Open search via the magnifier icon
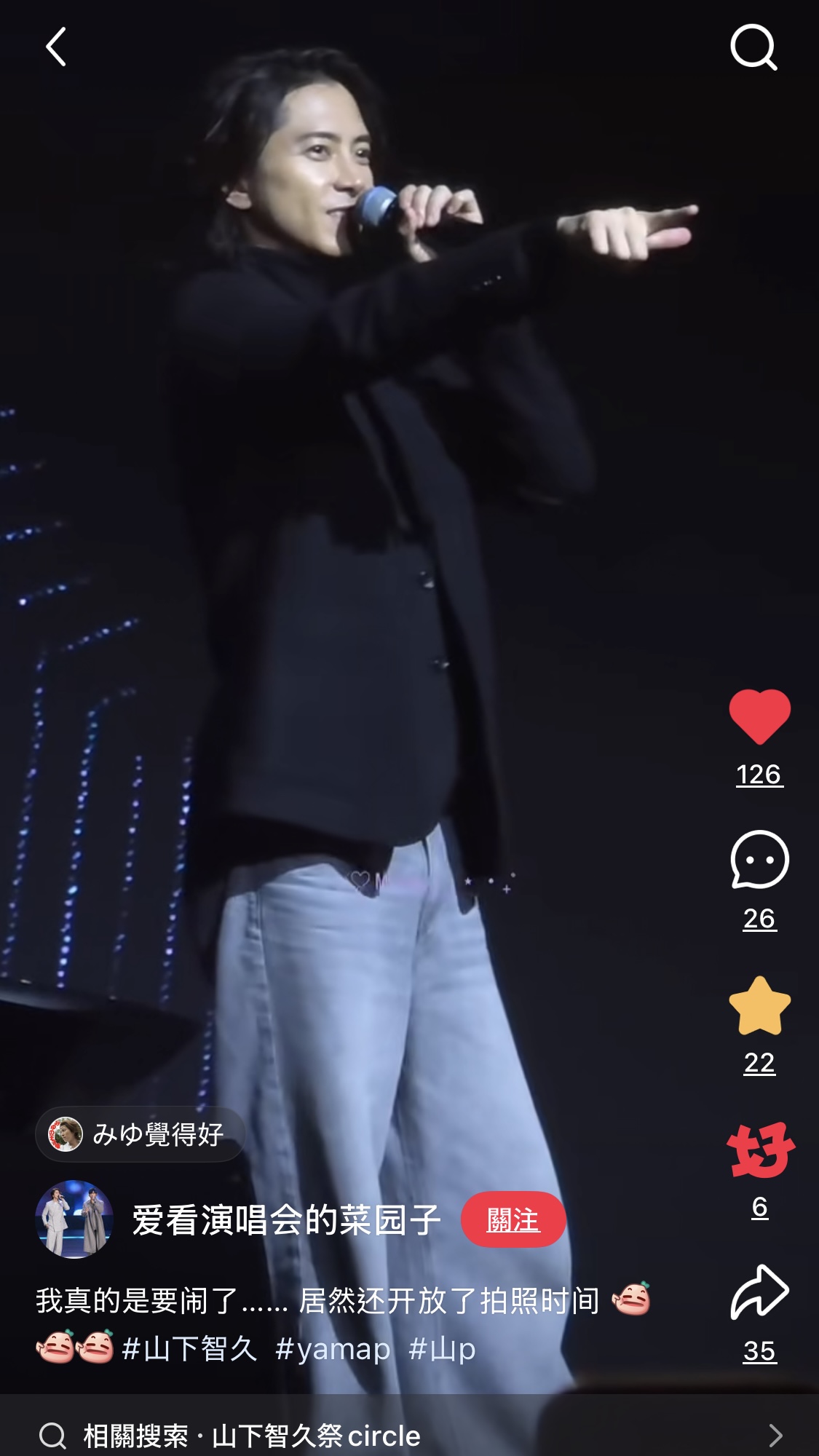Screen dimensions: 819x1456 click(753, 47)
